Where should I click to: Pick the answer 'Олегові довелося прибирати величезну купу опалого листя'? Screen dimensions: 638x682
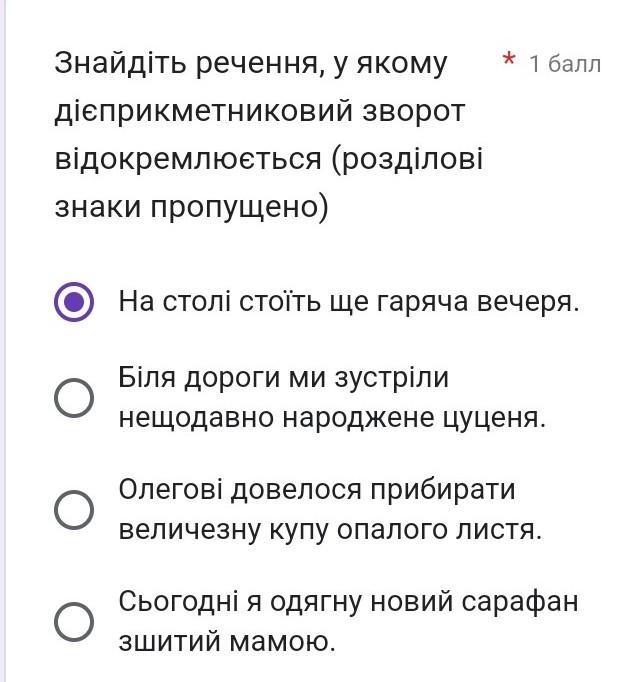coord(74,510)
